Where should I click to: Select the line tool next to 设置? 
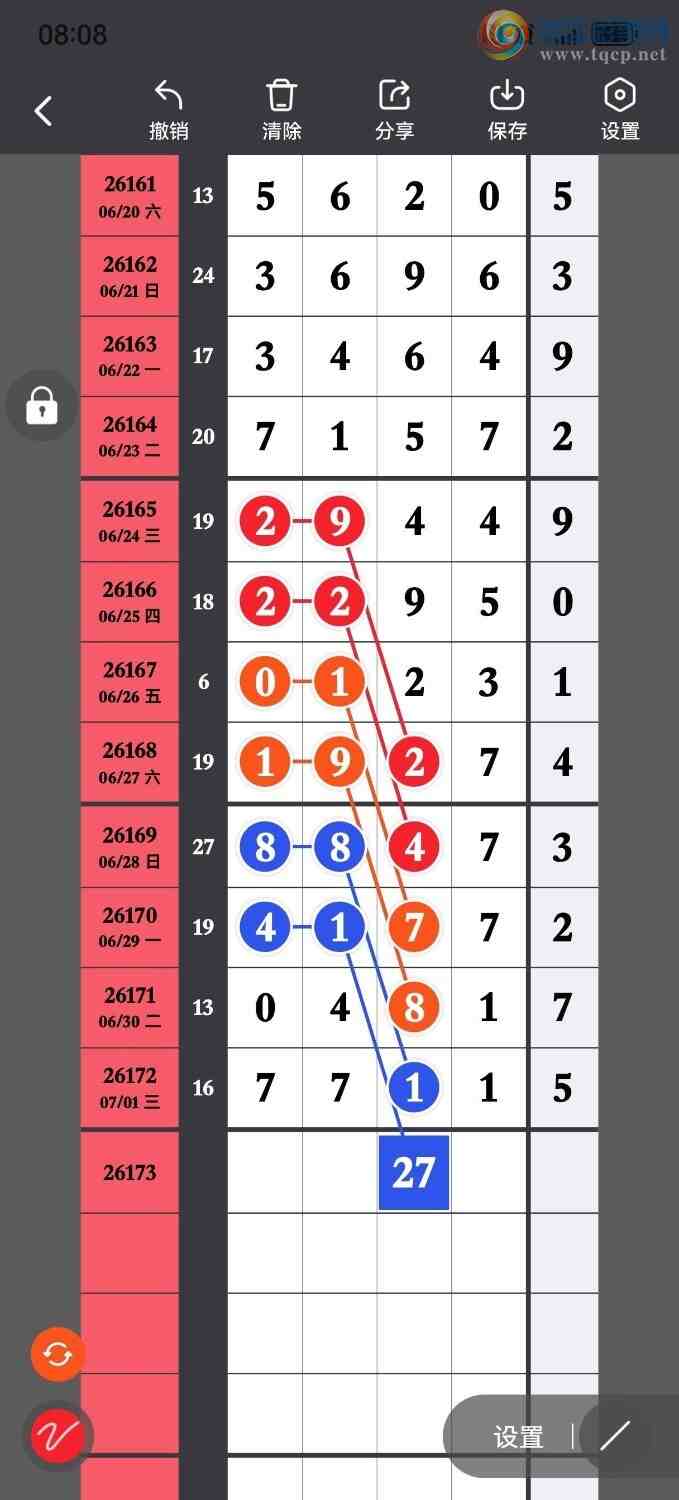615,1436
